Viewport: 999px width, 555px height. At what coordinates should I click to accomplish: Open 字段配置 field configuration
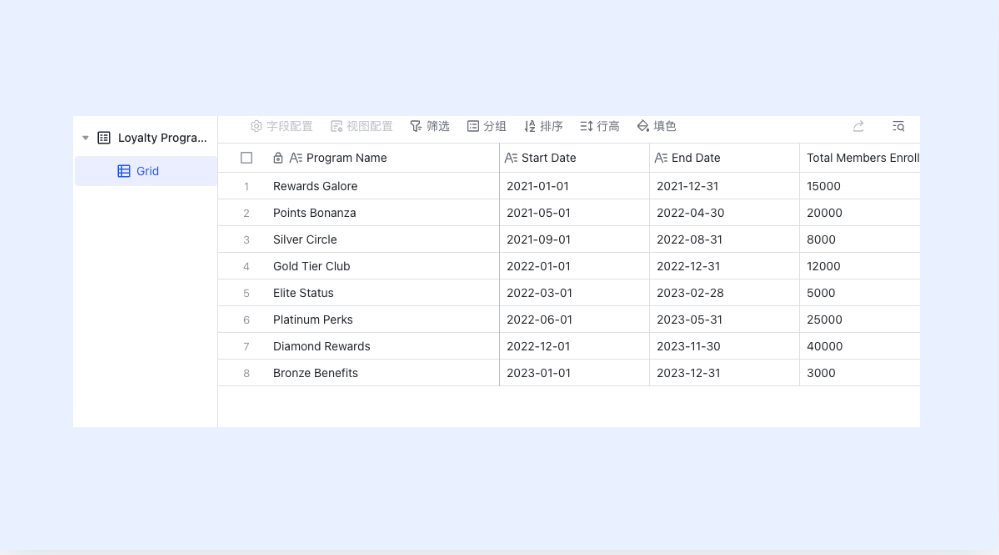tap(282, 126)
